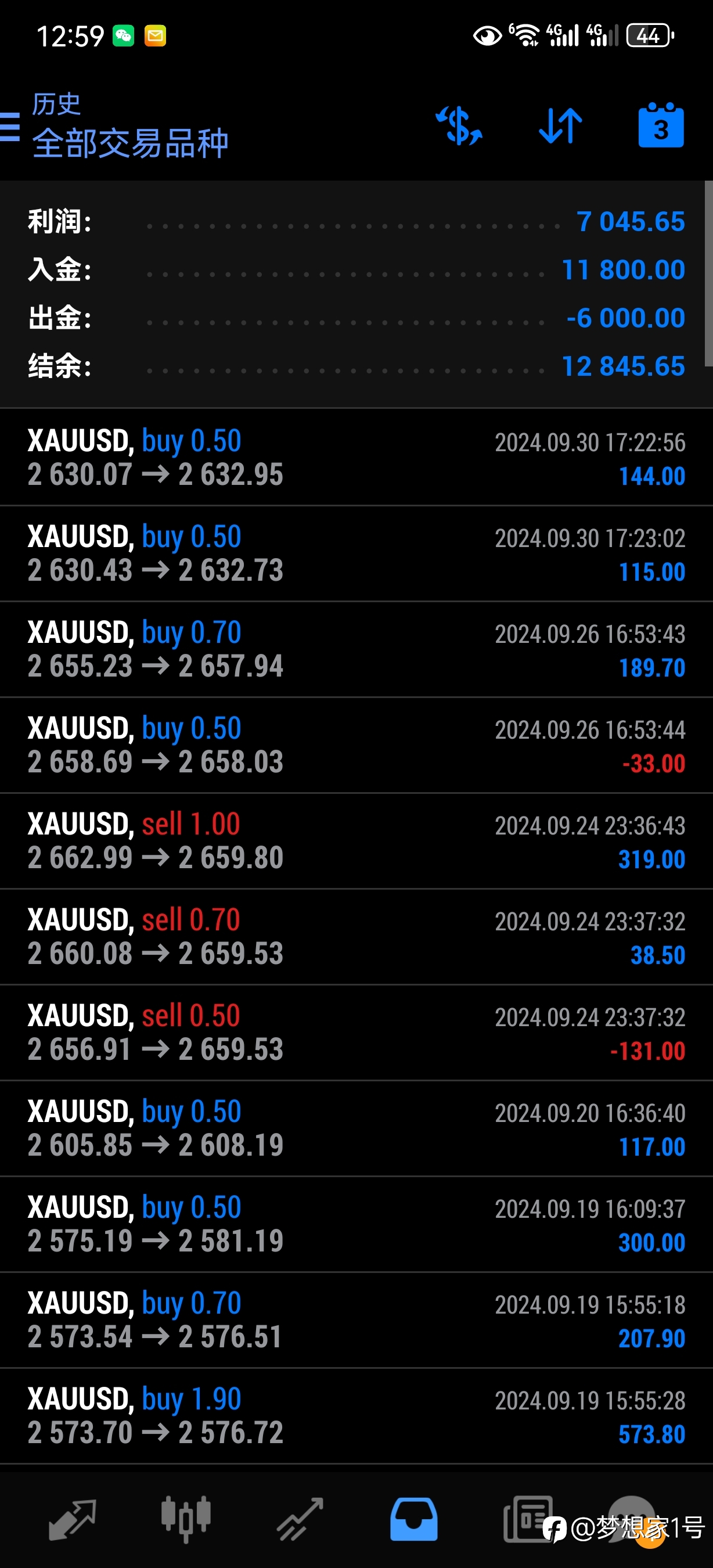Open the XAUUSD sell 1.00 deal

pos(356,840)
